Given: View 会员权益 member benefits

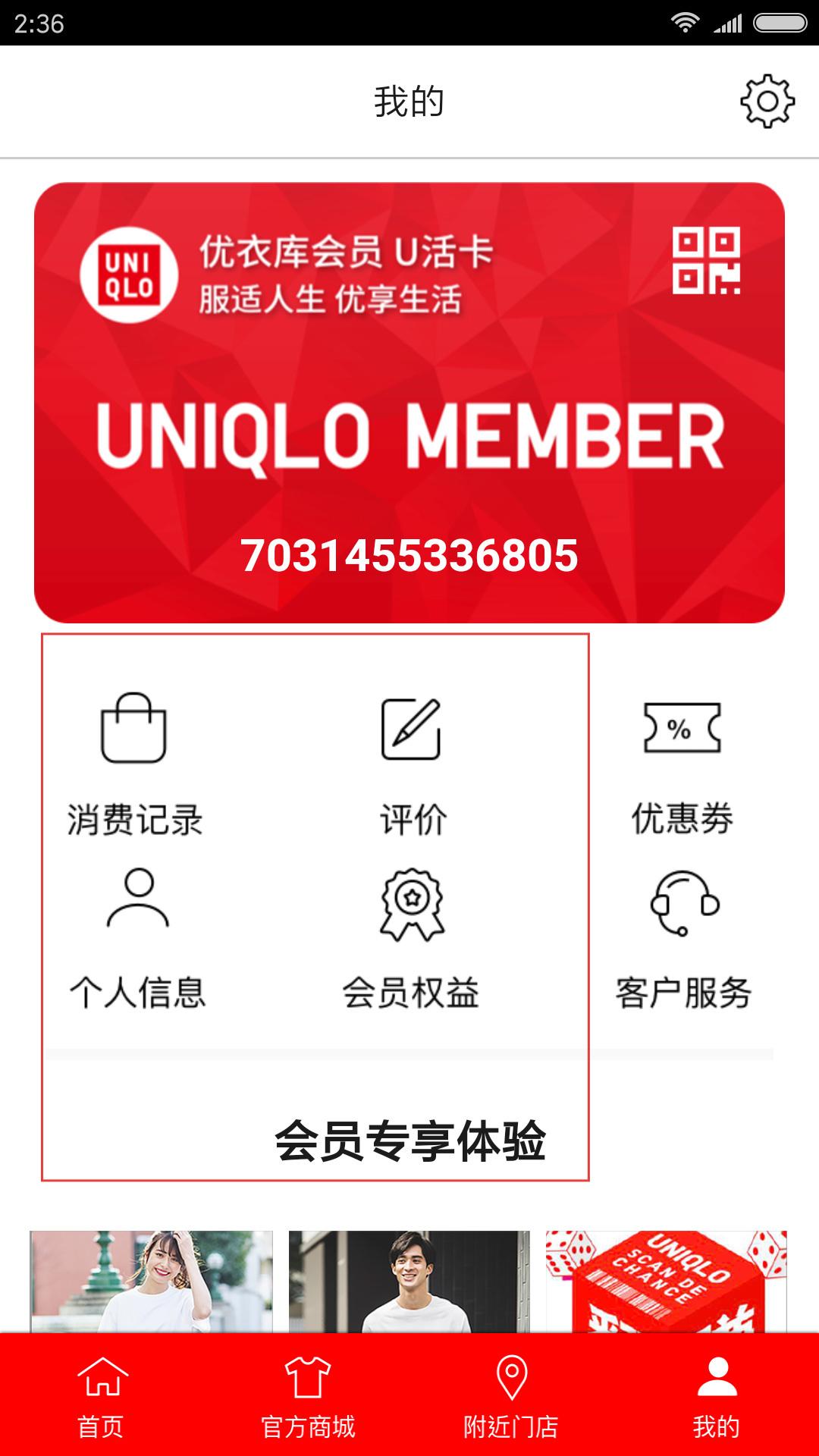Looking at the screenshot, I should (x=411, y=939).
